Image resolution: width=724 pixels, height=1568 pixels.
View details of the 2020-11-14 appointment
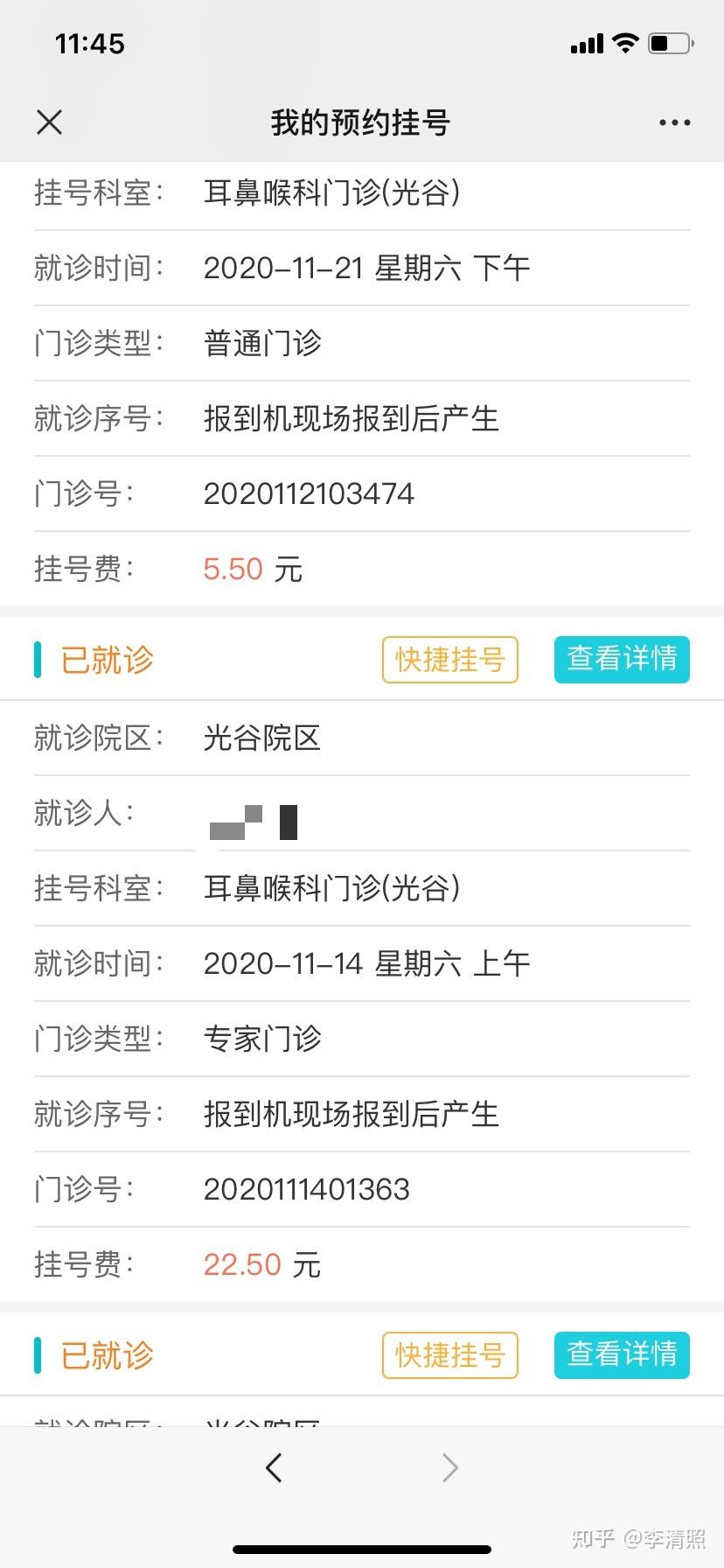pyautogui.click(x=622, y=660)
